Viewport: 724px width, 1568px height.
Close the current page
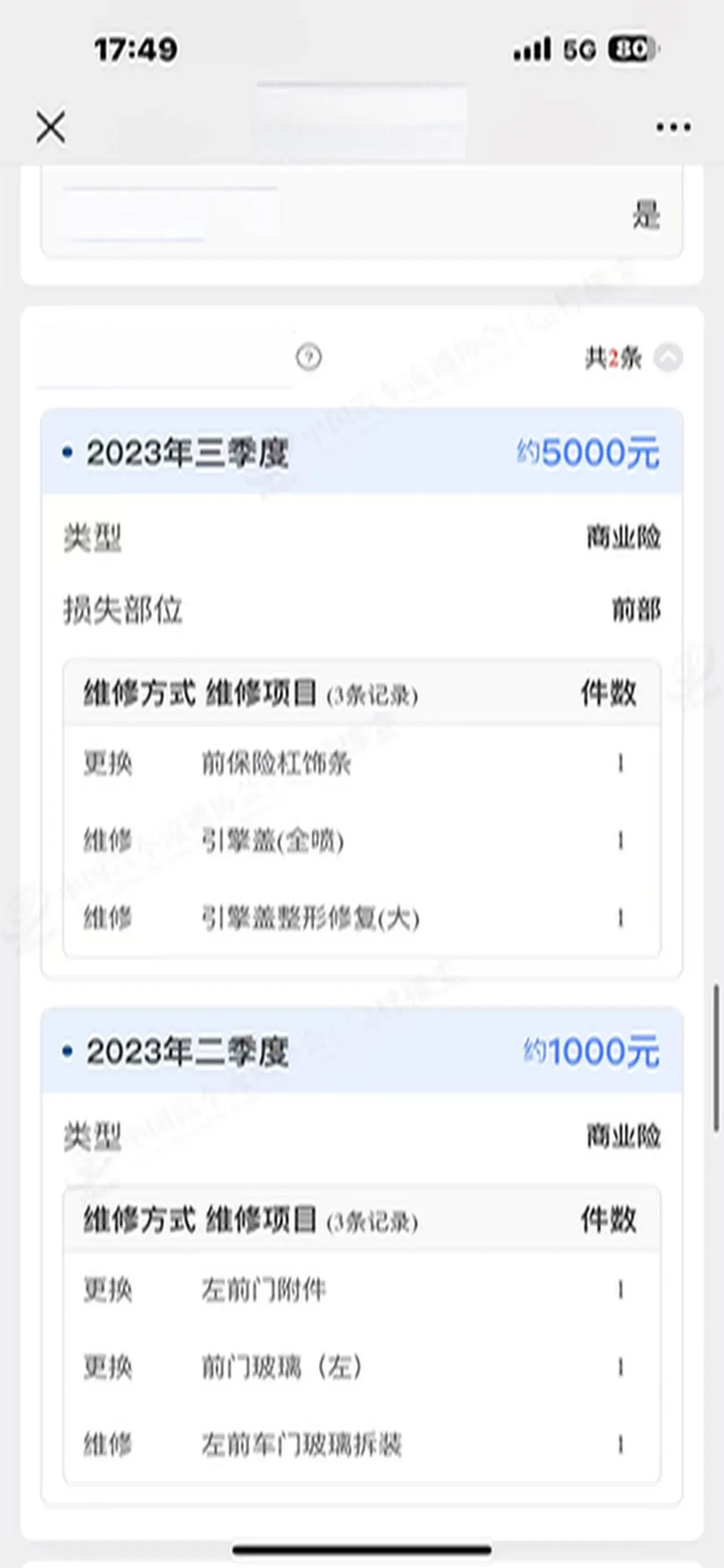click(50, 127)
